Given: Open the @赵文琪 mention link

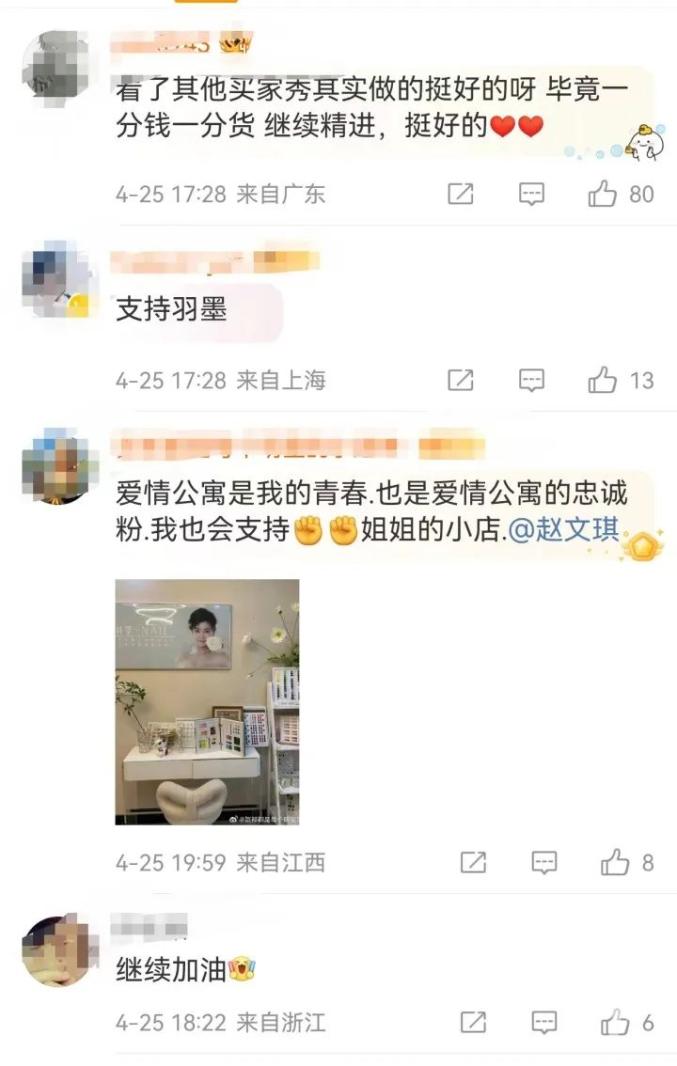Looking at the screenshot, I should 563,530.
